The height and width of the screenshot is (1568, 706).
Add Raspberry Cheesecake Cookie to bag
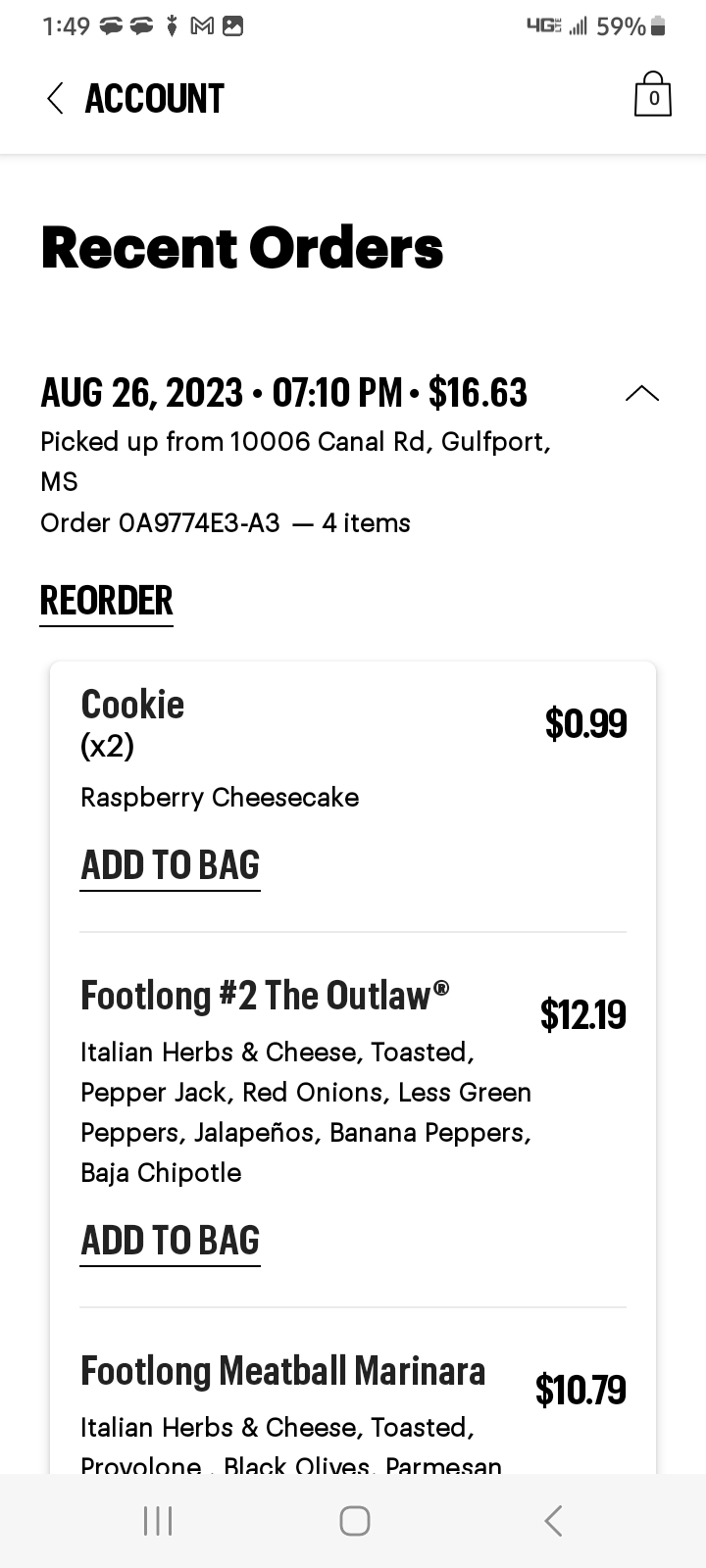point(170,865)
